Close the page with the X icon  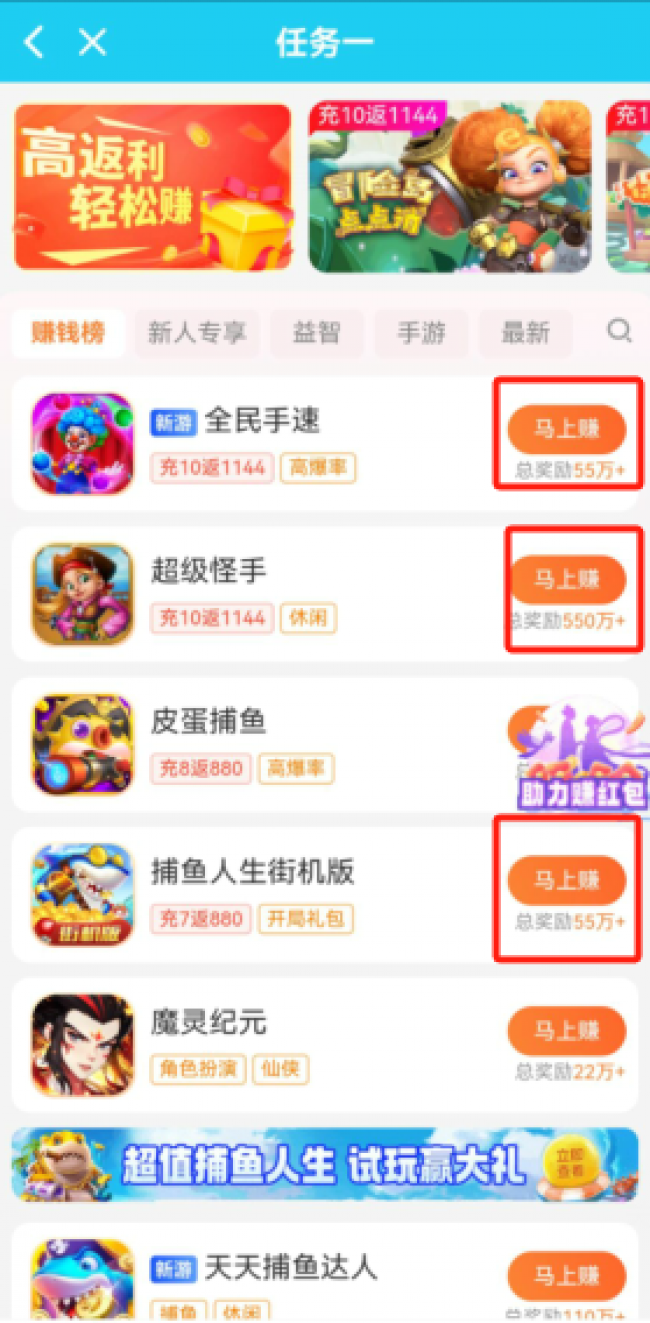click(92, 42)
